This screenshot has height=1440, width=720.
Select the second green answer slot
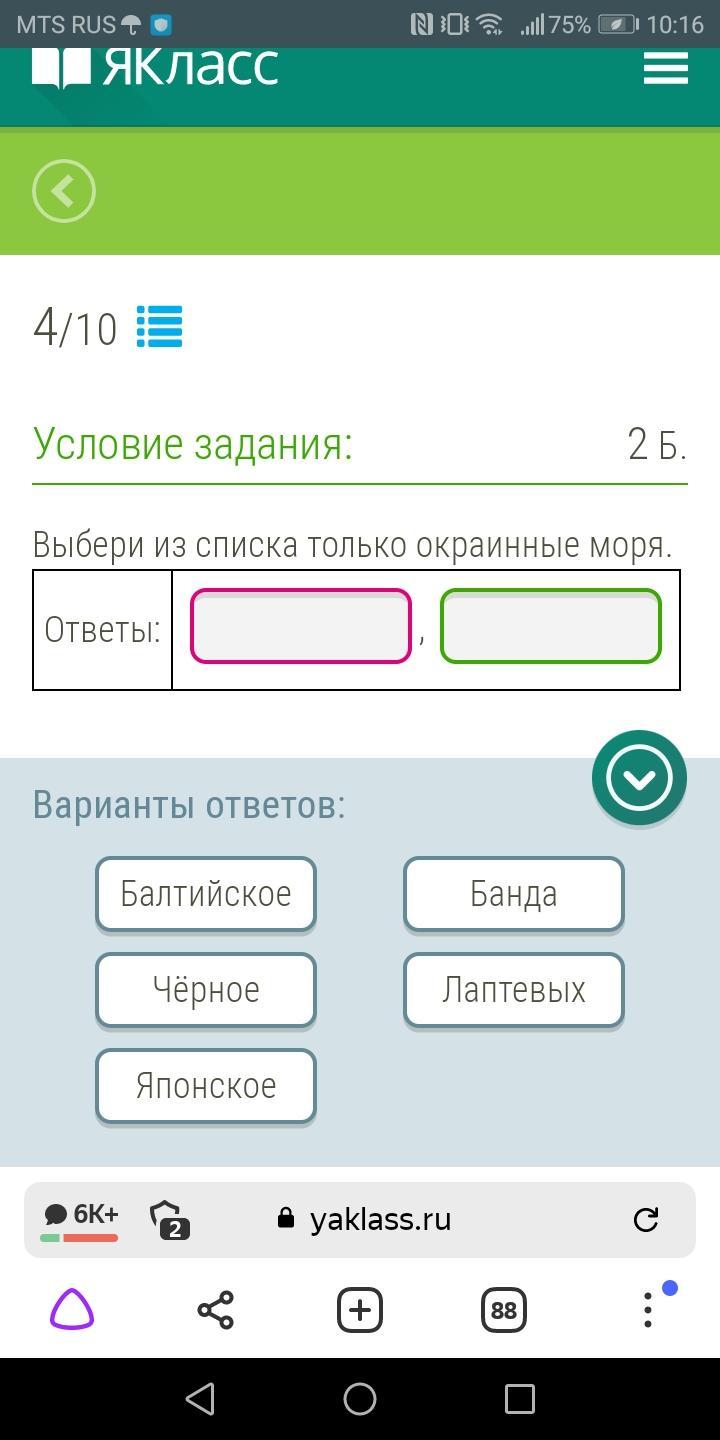(551, 626)
